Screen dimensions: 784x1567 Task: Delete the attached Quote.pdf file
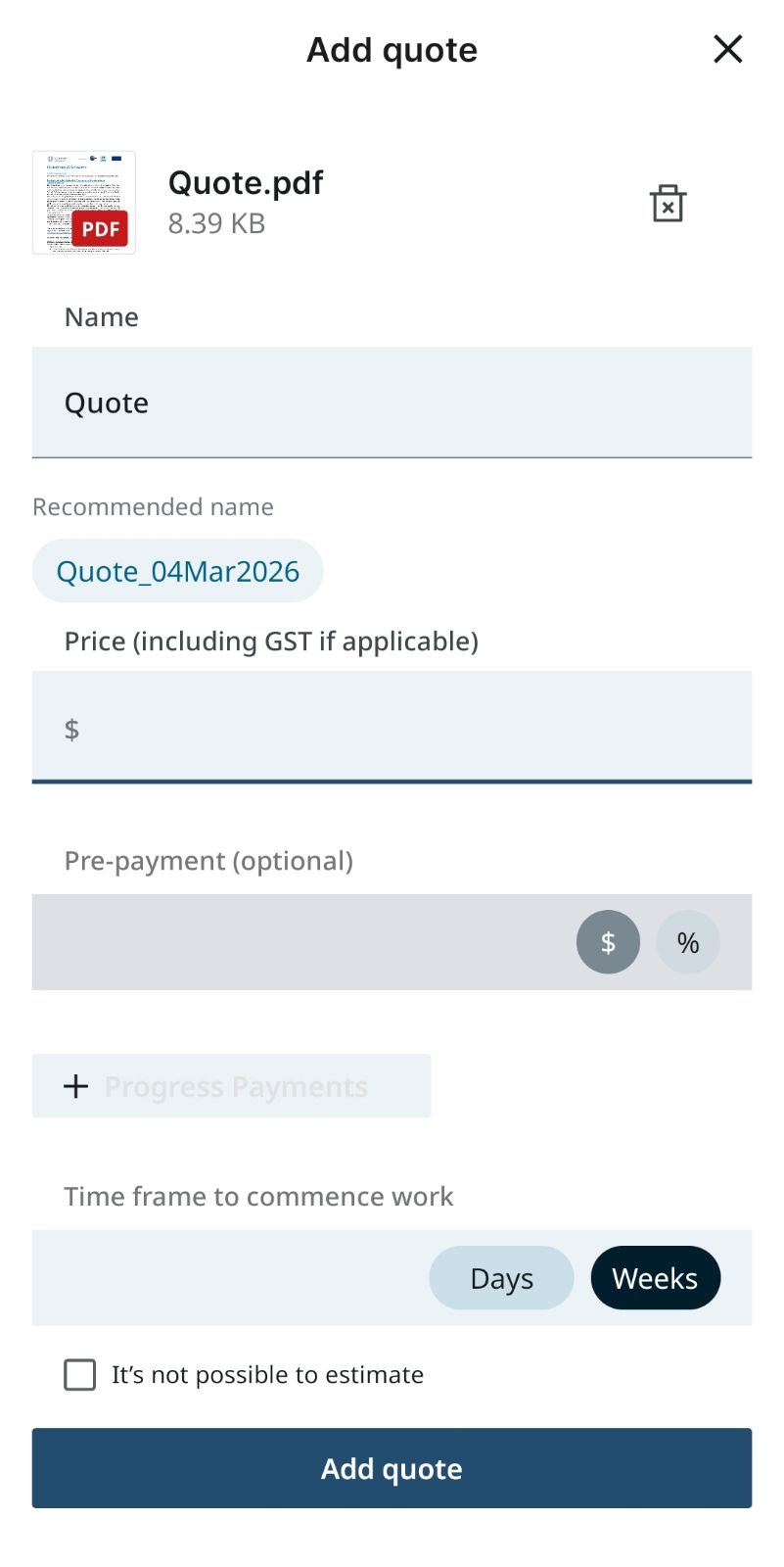[668, 204]
